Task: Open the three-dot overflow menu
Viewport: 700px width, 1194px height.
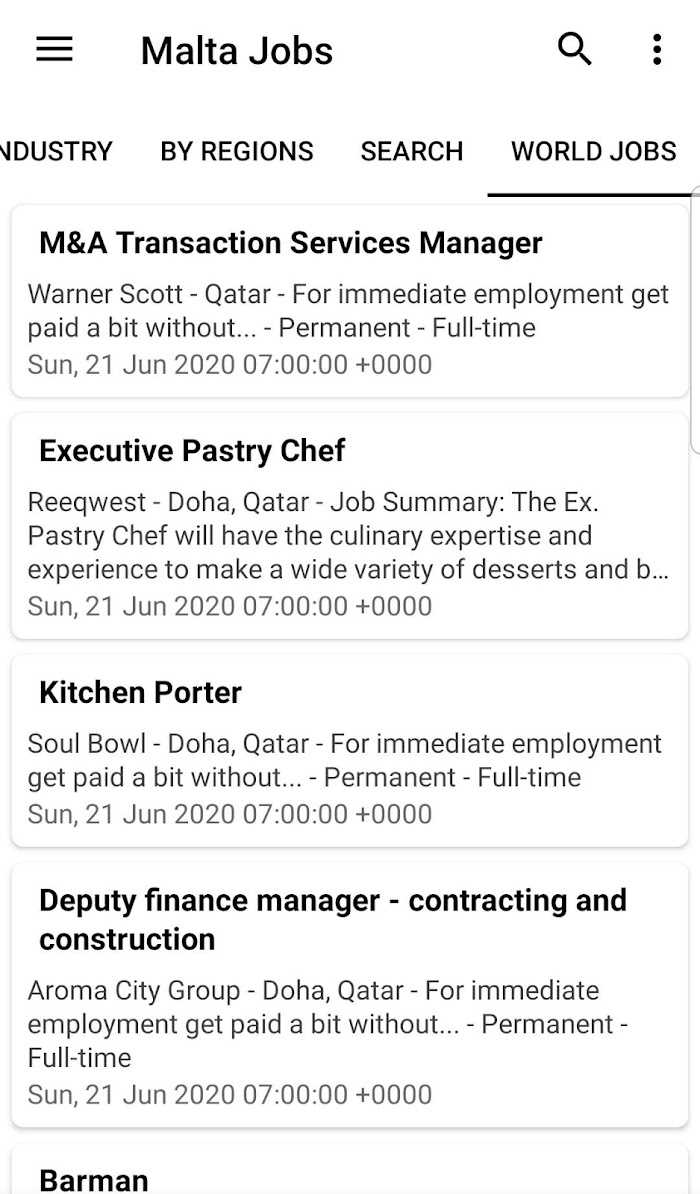Action: coord(657,50)
